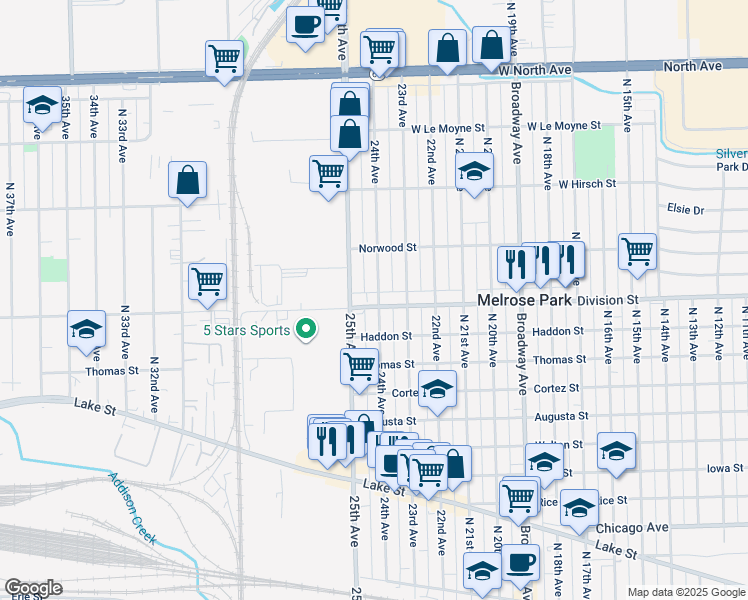Screen dimensions: 748x600
Task: Open the shopping cart marker left of 24th Ave near Hirsch St
Action: tap(328, 178)
